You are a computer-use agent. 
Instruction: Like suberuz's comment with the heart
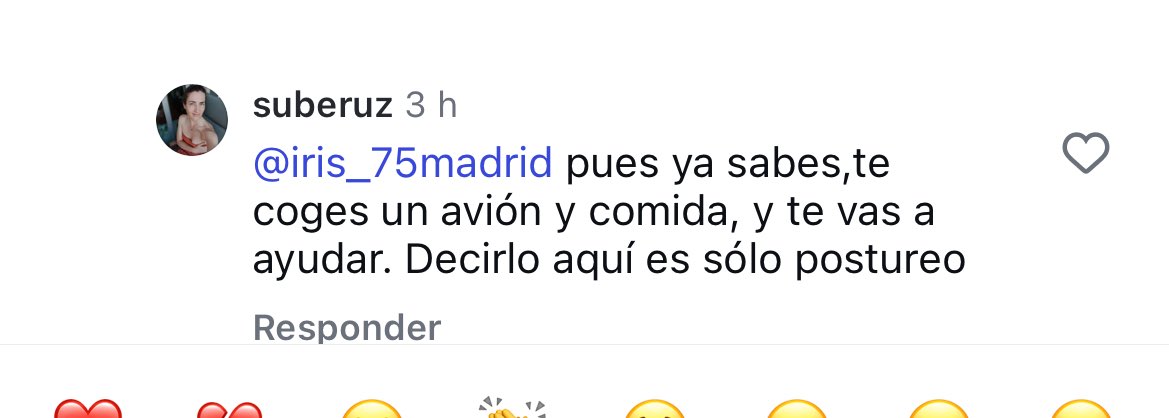coord(1085,154)
